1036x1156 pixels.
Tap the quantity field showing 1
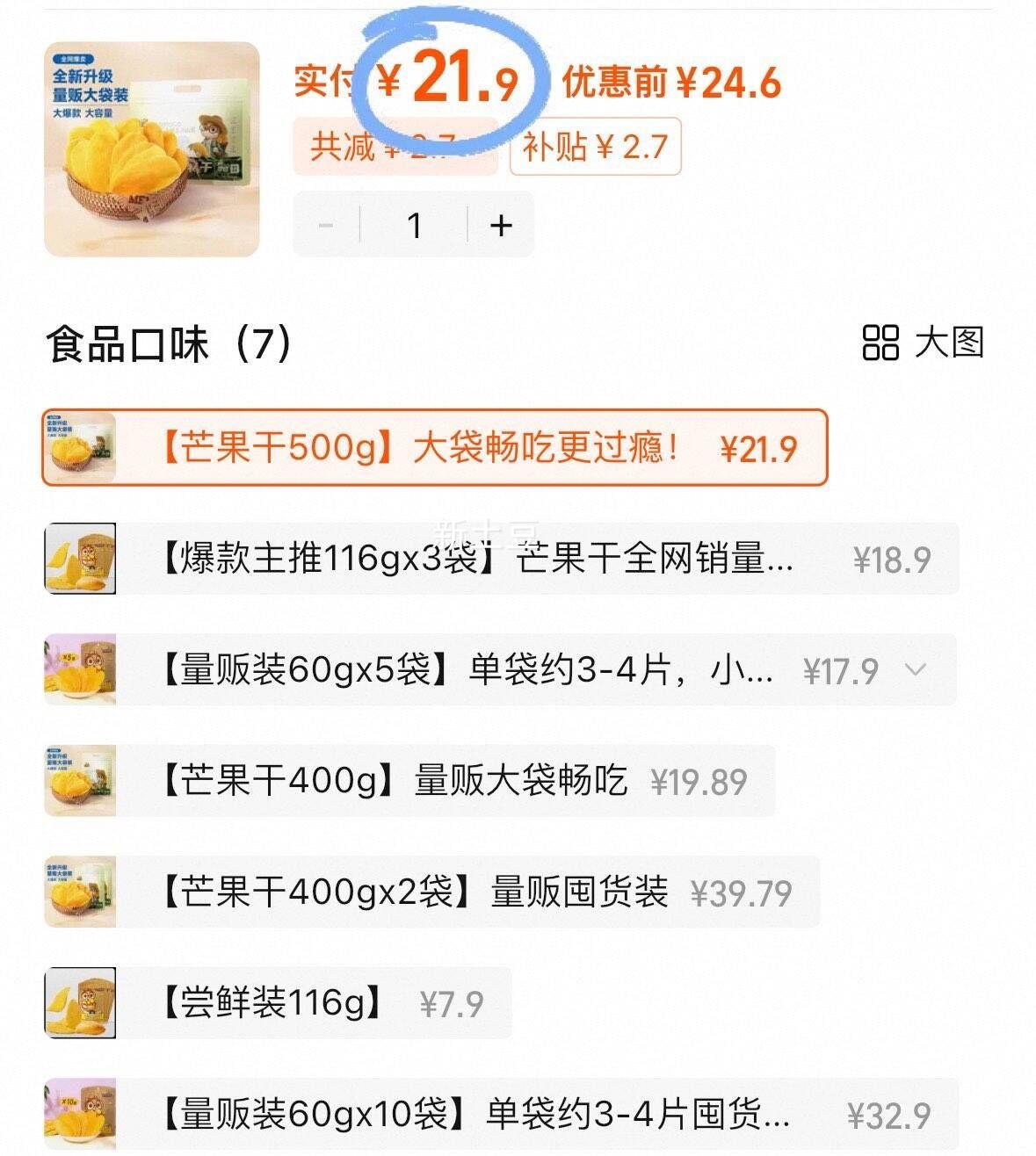(414, 226)
